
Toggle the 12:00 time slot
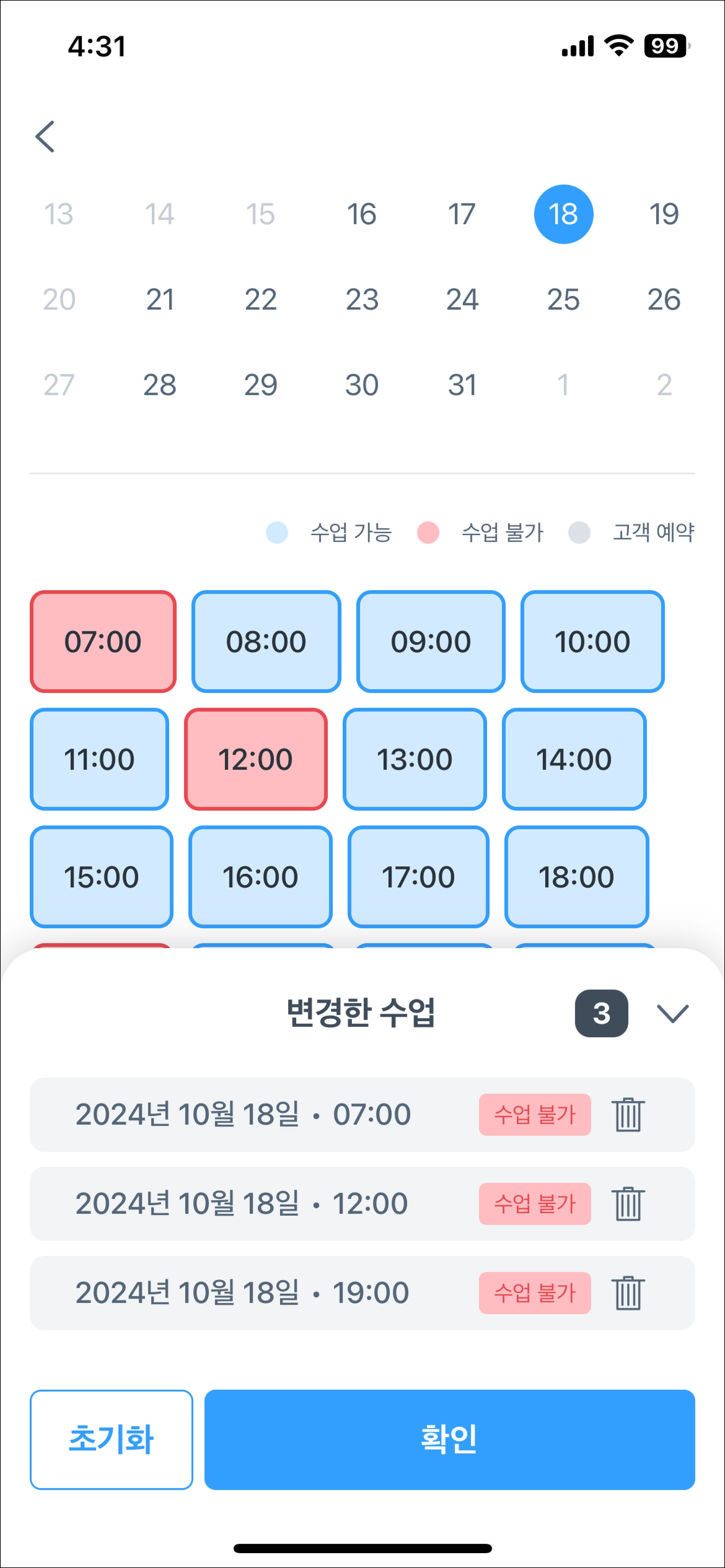256,759
